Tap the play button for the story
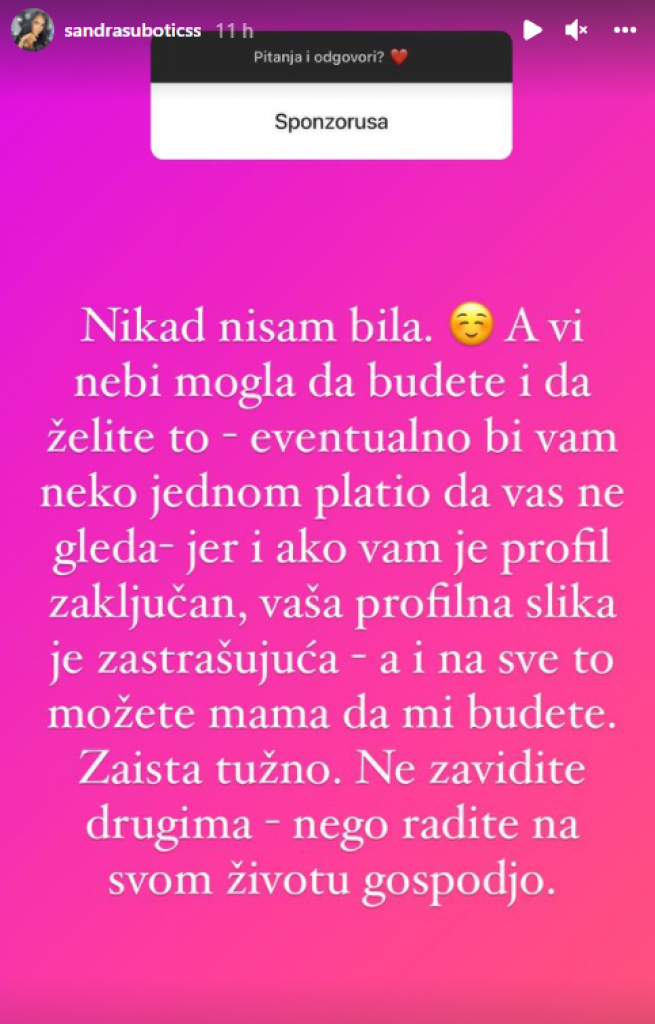Screen dimensions: 655x1024 click(x=533, y=31)
